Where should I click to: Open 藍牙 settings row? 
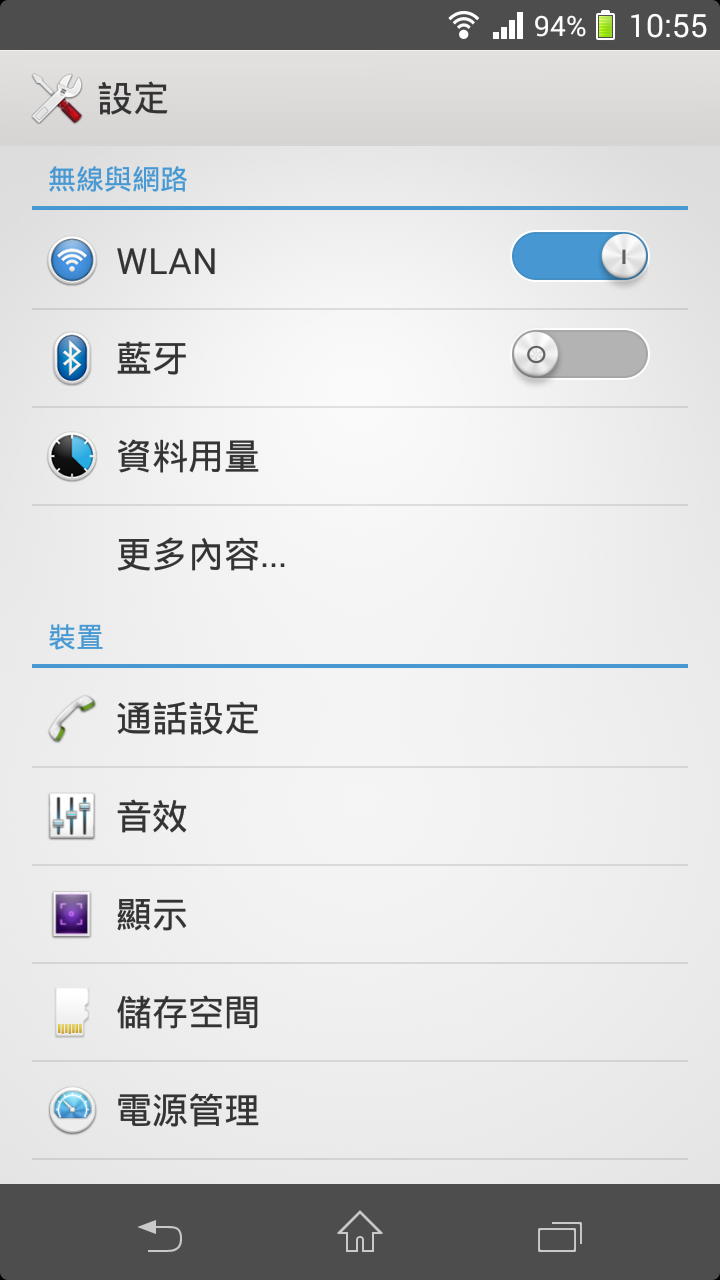[360, 358]
